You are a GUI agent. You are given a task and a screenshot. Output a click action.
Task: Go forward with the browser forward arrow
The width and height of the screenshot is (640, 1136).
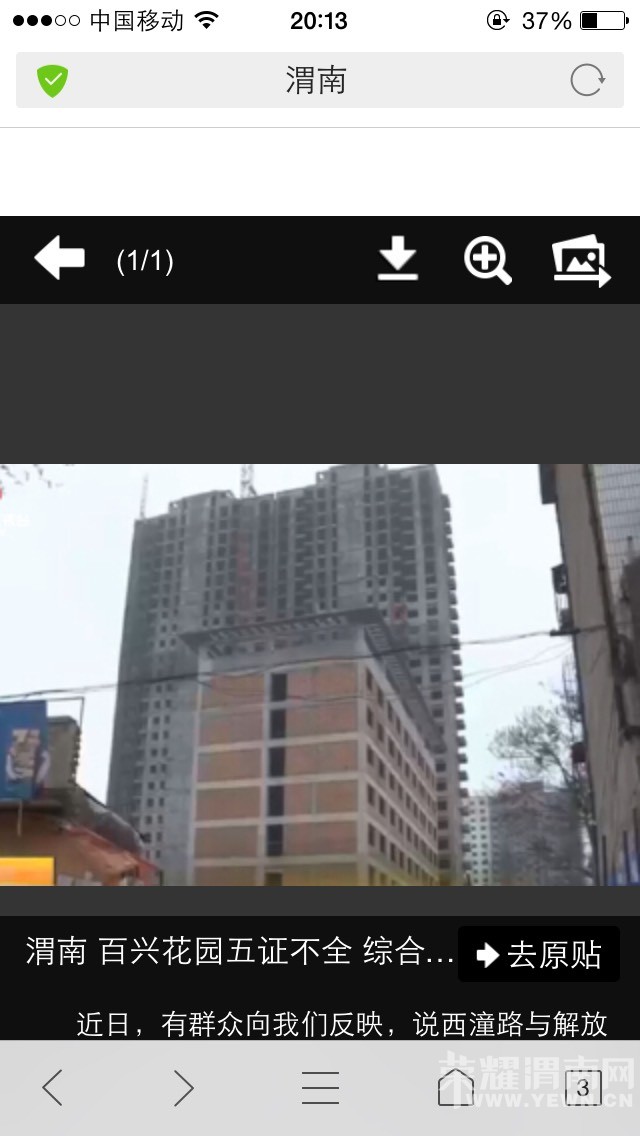pos(183,1087)
